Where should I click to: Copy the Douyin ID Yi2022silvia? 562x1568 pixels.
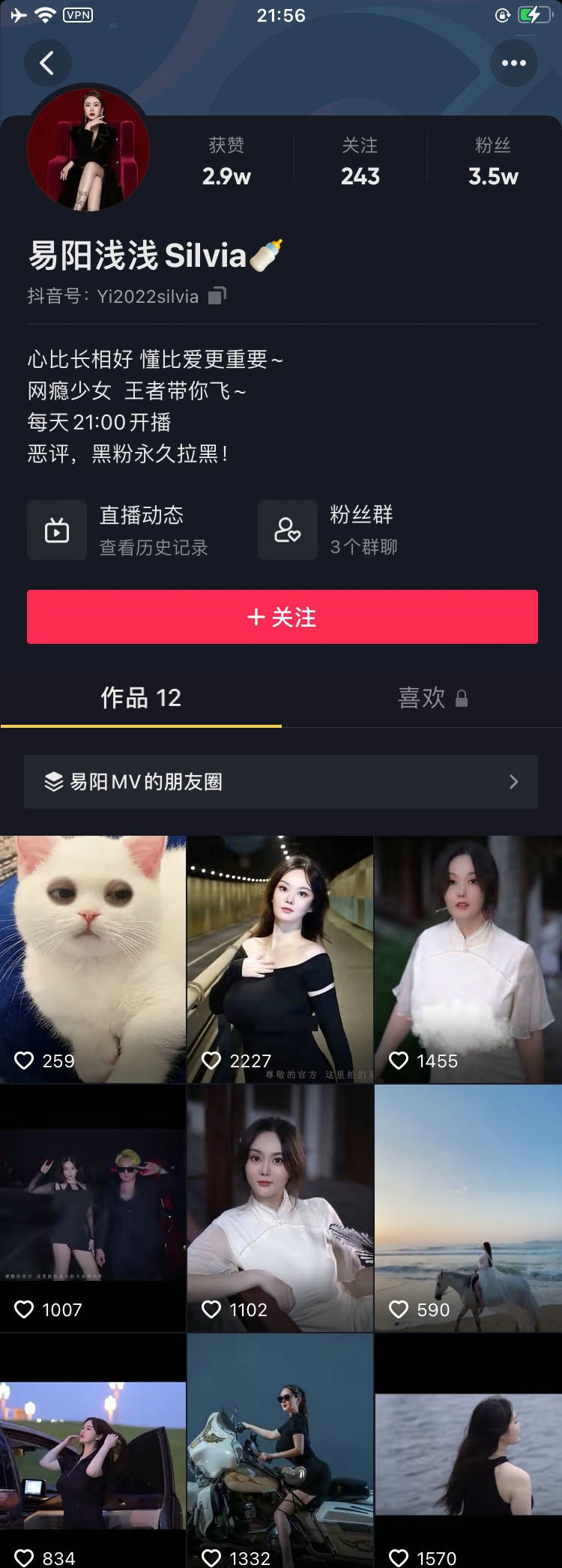[217, 296]
